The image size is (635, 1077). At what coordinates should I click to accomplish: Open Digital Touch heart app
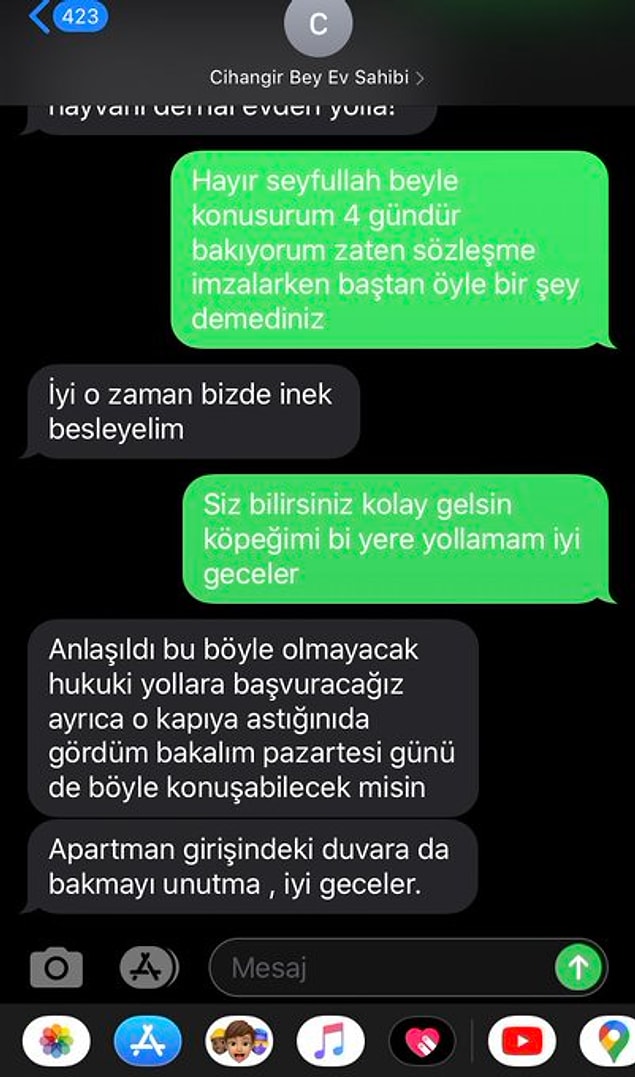pos(421,1042)
